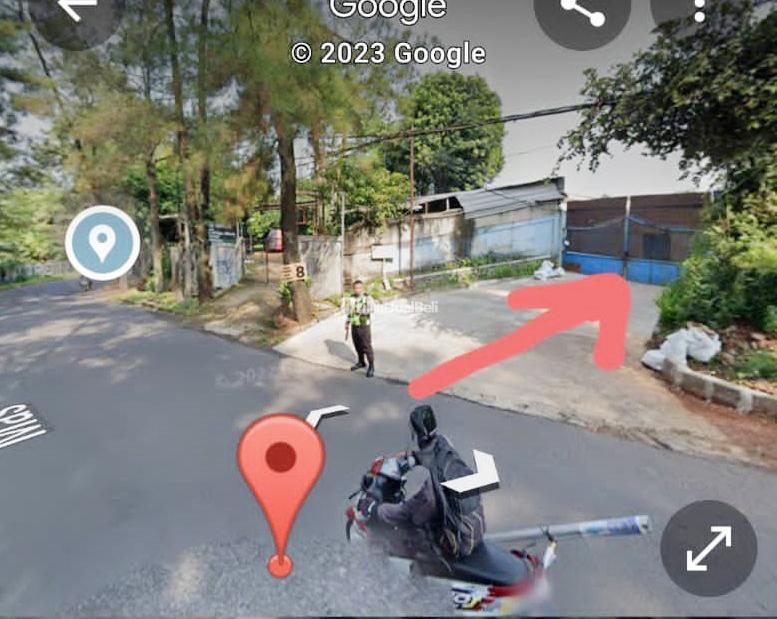777x619 pixels.
Task: Expand Street View to full screen
Action: (708, 548)
